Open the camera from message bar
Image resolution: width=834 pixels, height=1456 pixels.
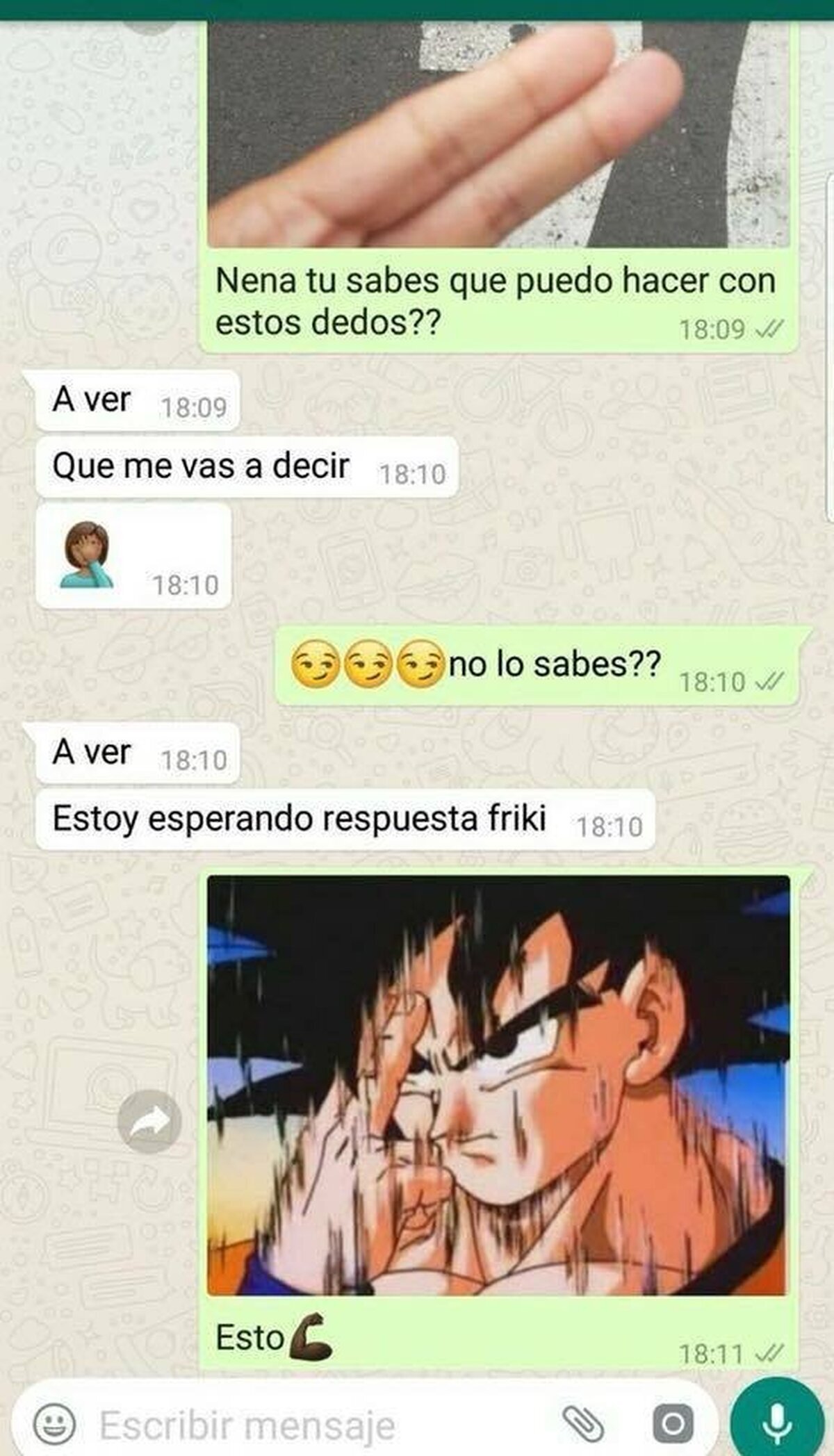(673, 1424)
